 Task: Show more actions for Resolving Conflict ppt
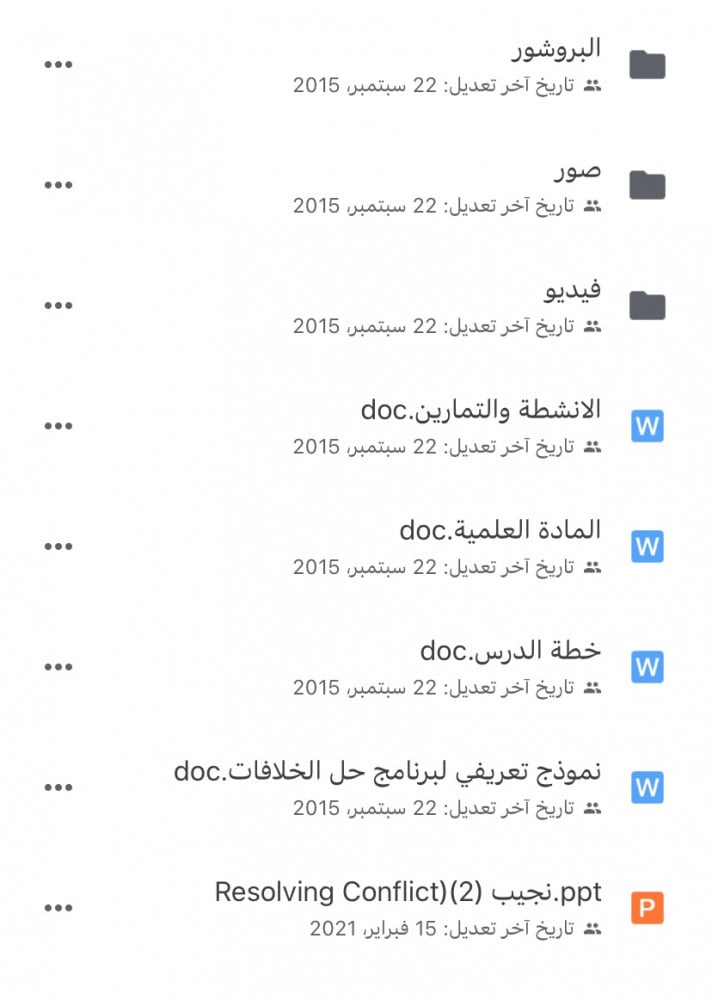coord(59,908)
